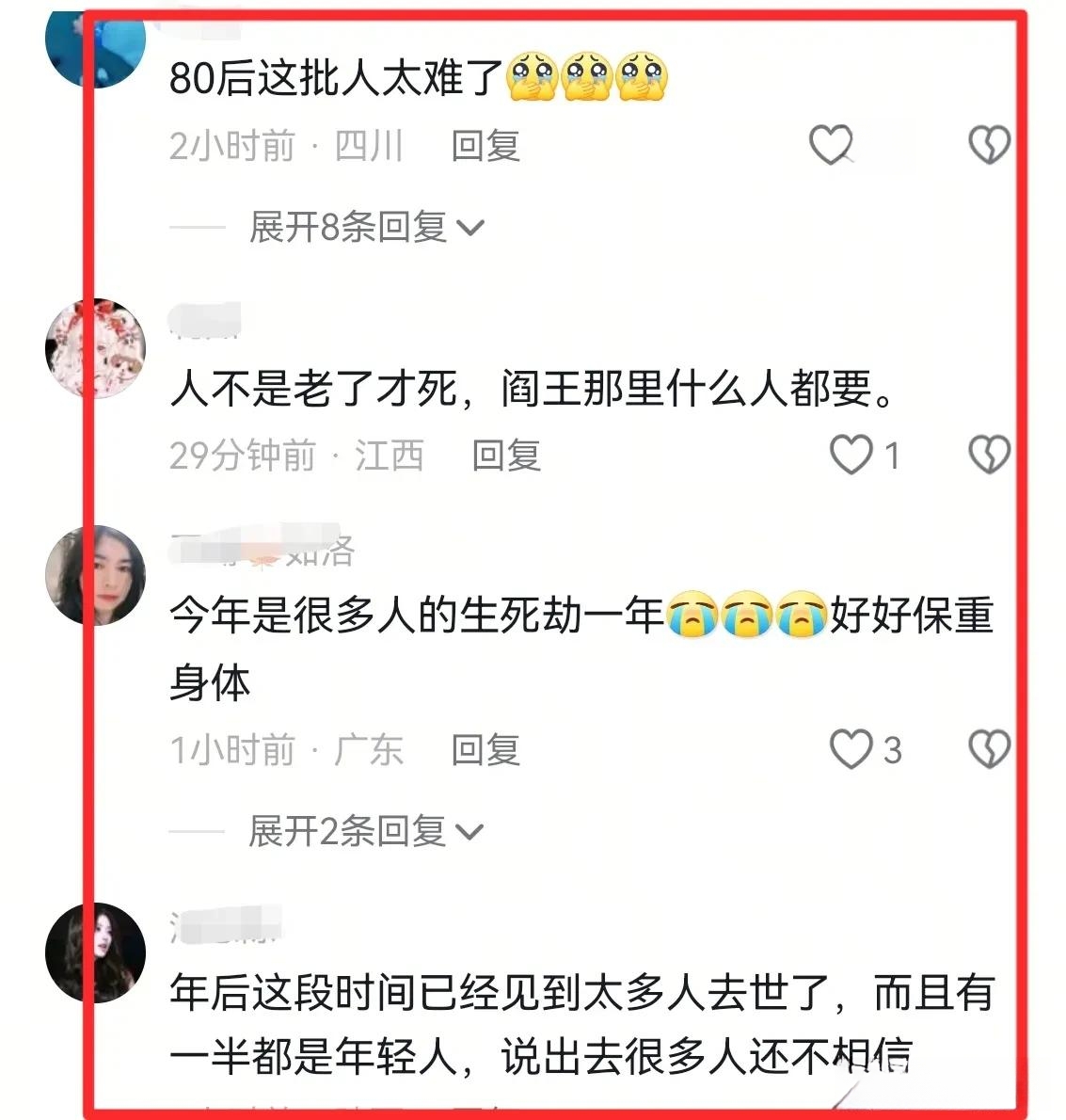
Task: Reply to the comment from 广东
Action: pos(485,750)
